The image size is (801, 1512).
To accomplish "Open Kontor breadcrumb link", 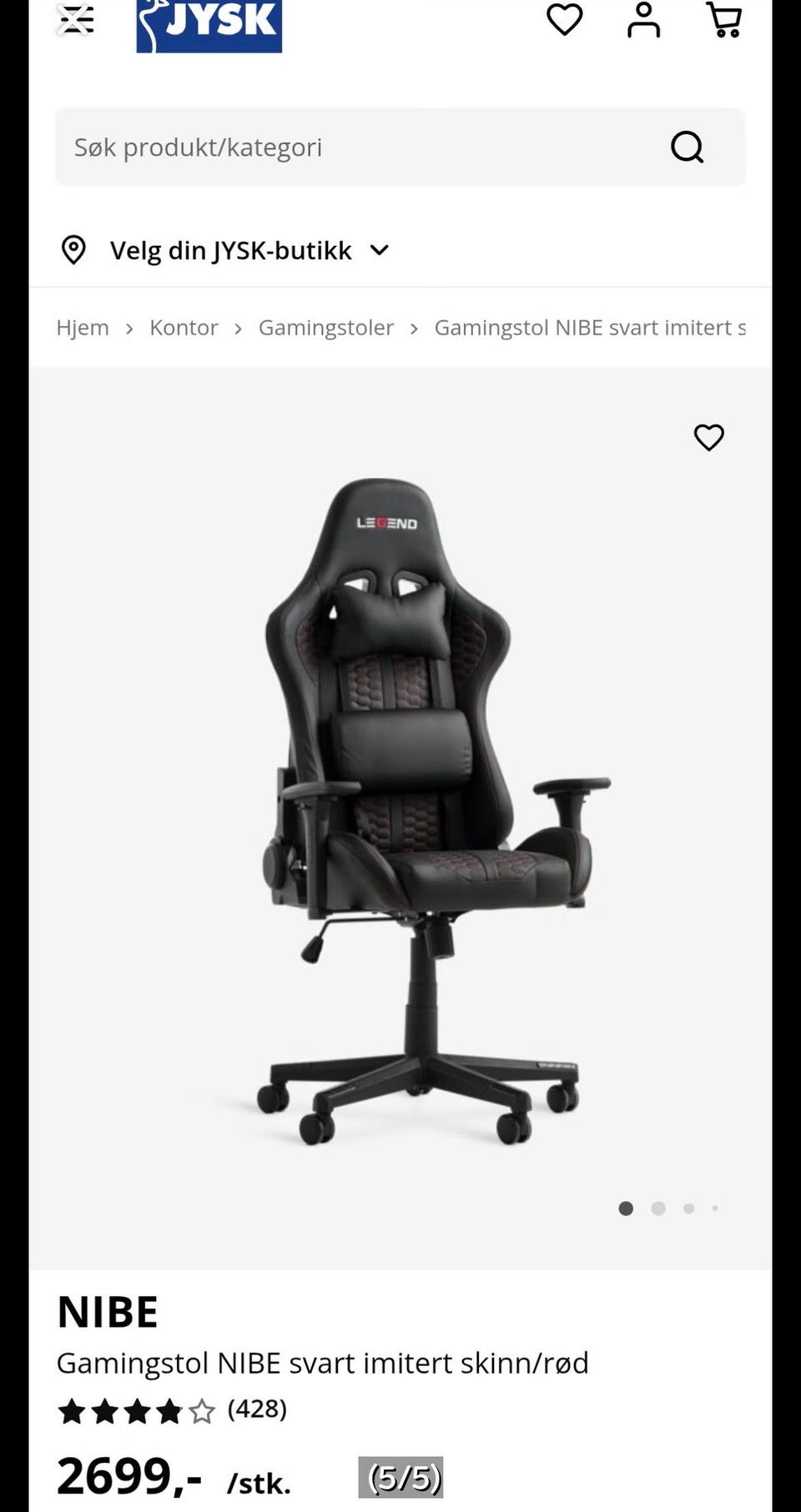I will point(184,328).
